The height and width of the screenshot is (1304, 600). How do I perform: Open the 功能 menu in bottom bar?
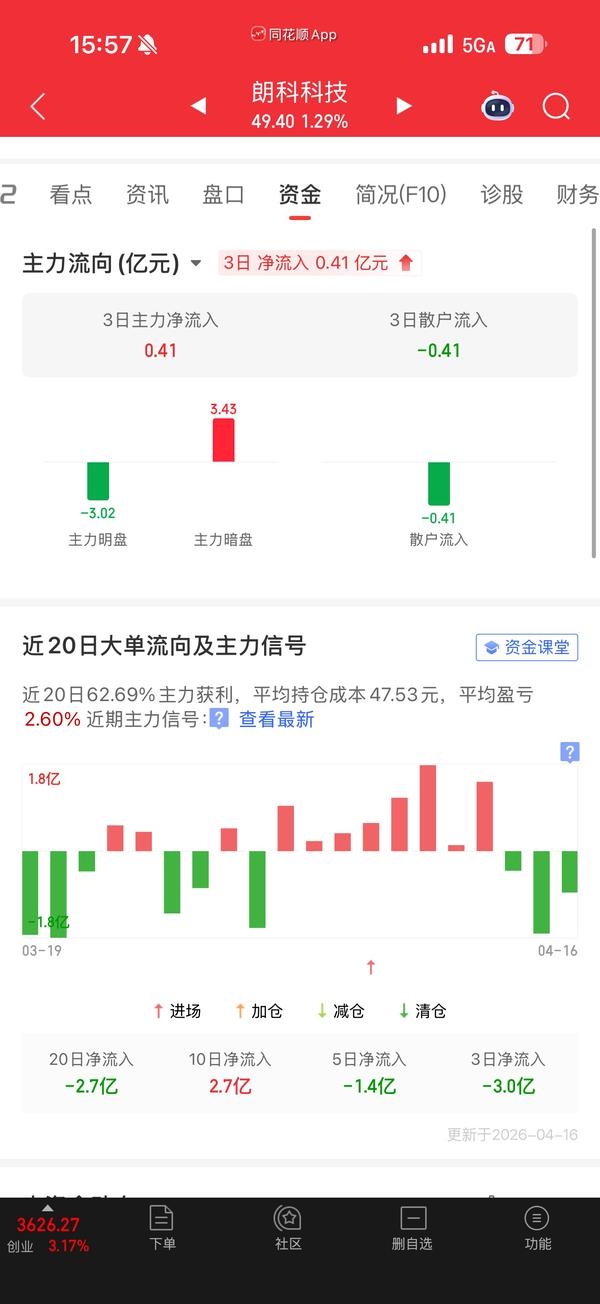538,1229
